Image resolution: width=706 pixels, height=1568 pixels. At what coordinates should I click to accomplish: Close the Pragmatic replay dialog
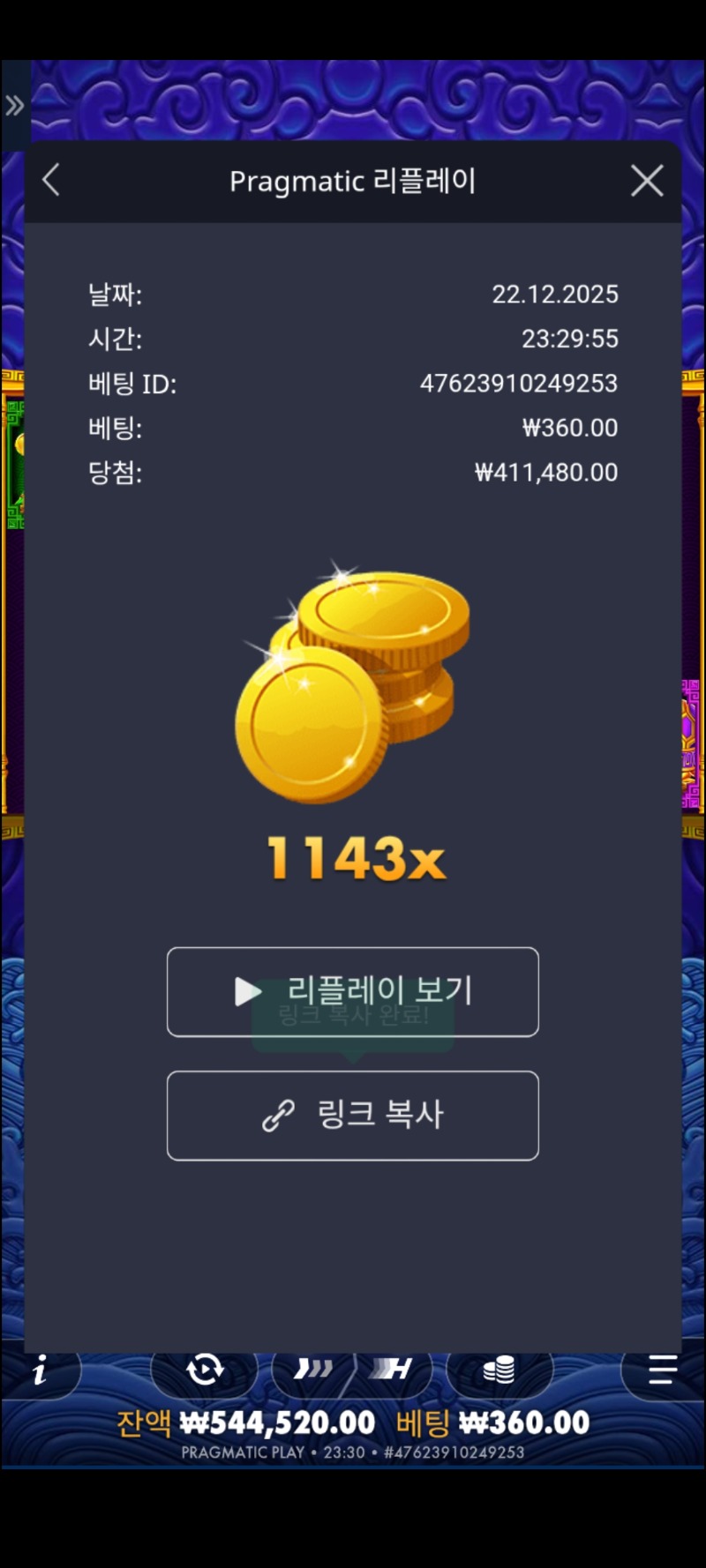coord(647,181)
